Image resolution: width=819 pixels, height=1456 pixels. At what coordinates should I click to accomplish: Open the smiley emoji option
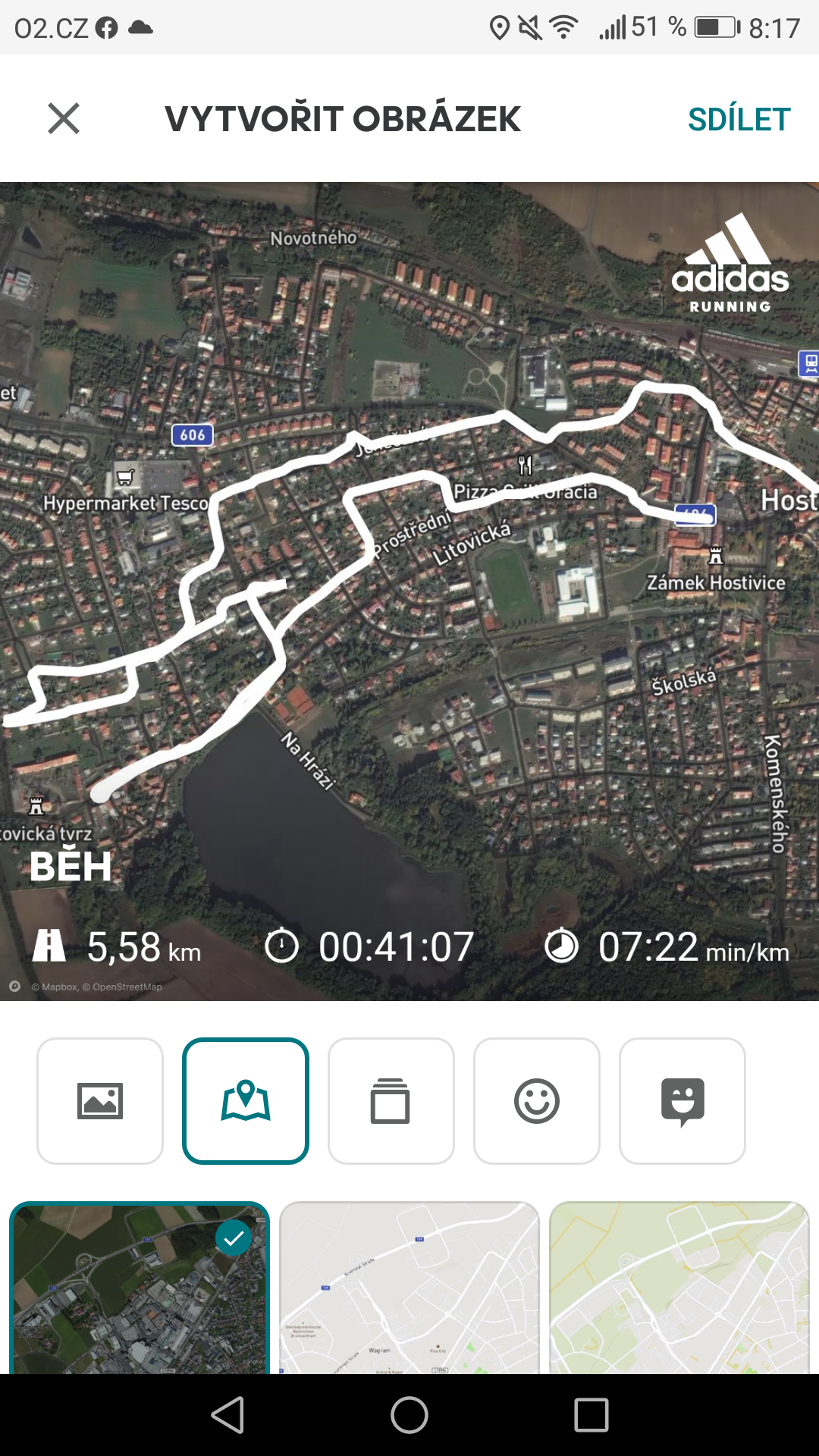537,1101
